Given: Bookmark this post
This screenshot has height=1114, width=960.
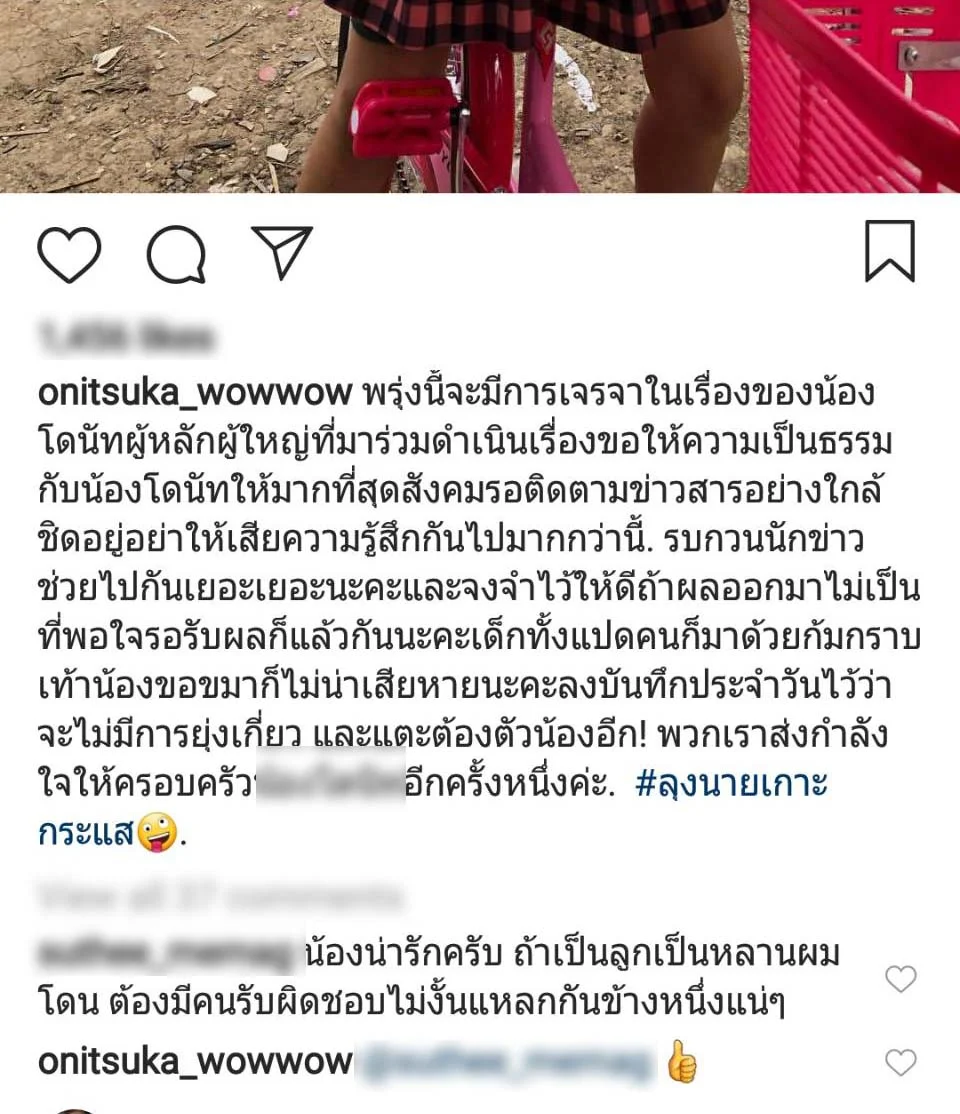Looking at the screenshot, I should (x=889, y=252).
